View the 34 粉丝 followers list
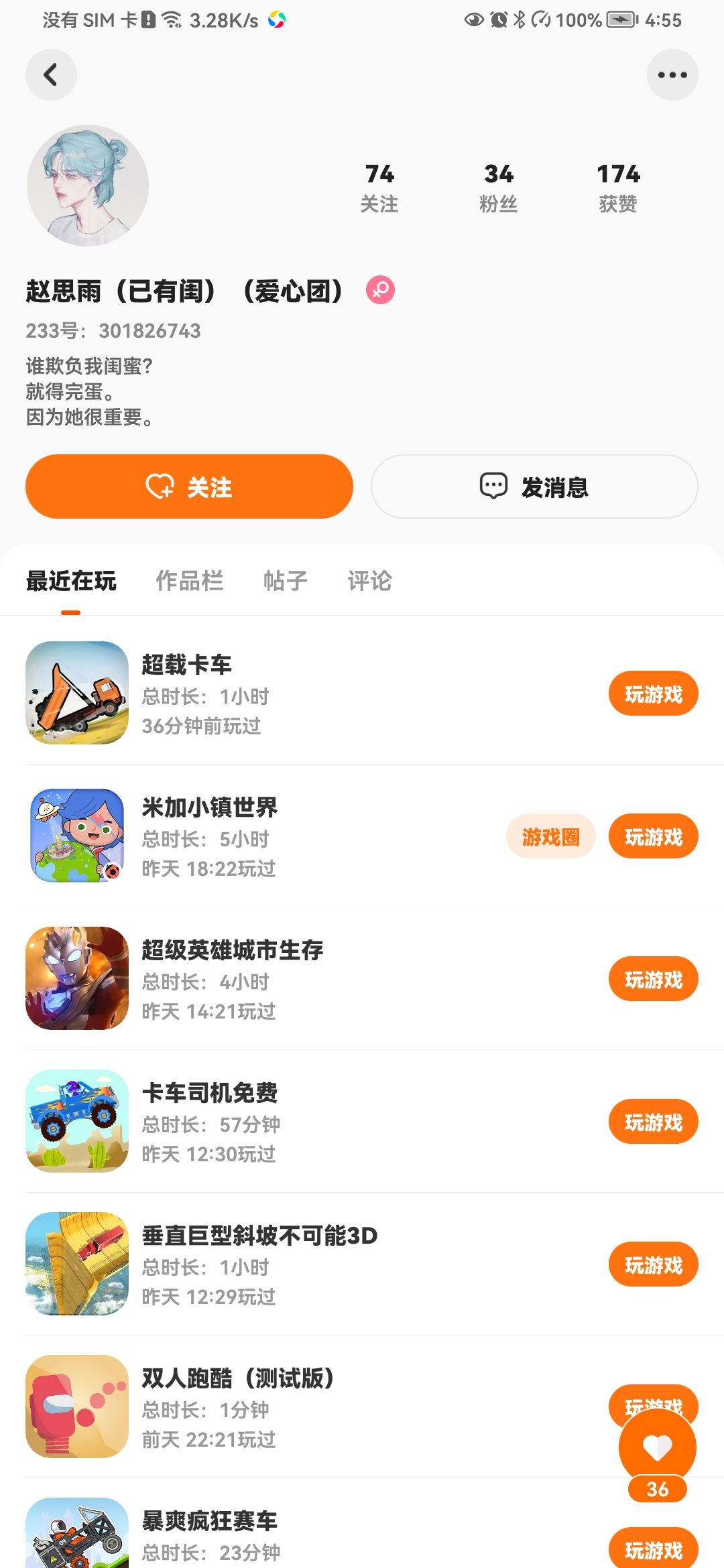Image resolution: width=724 pixels, height=1568 pixels. pyautogui.click(x=498, y=187)
